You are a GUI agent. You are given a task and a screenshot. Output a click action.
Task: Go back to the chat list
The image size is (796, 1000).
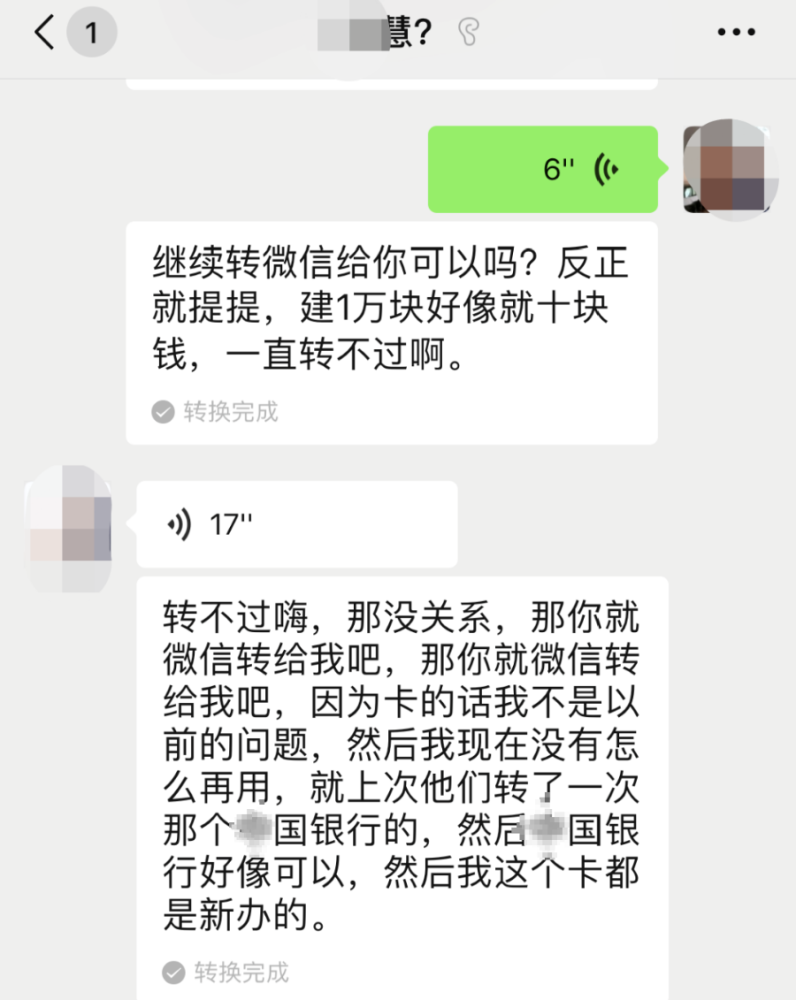click(45, 33)
